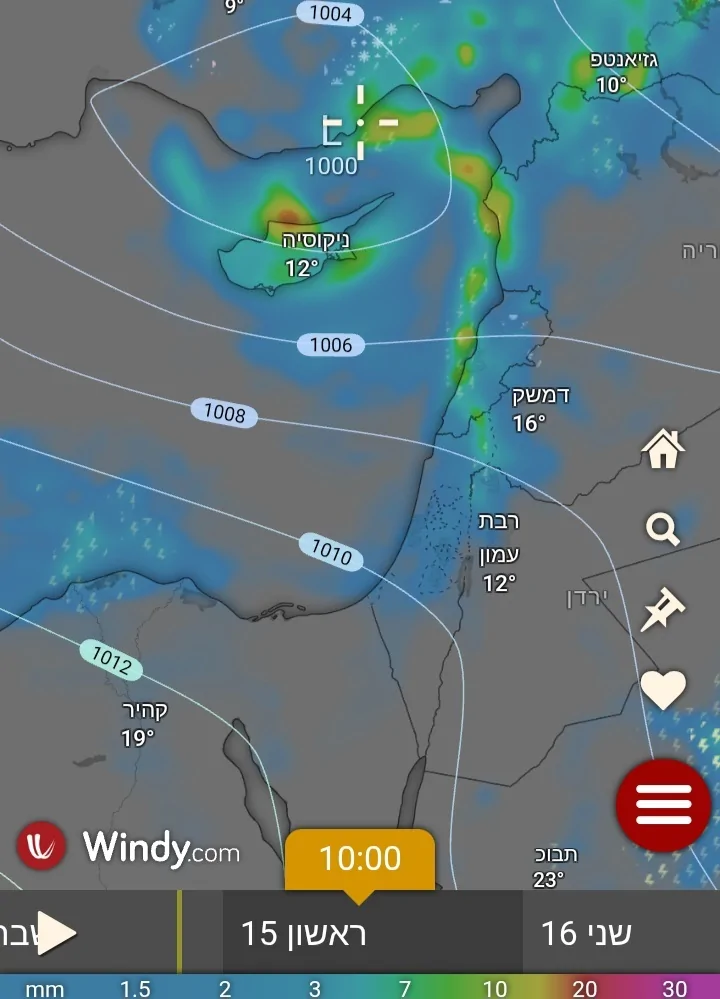The width and height of the screenshot is (720, 999).
Task: Jump timeline to שני 16
Action: coord(586,933)
